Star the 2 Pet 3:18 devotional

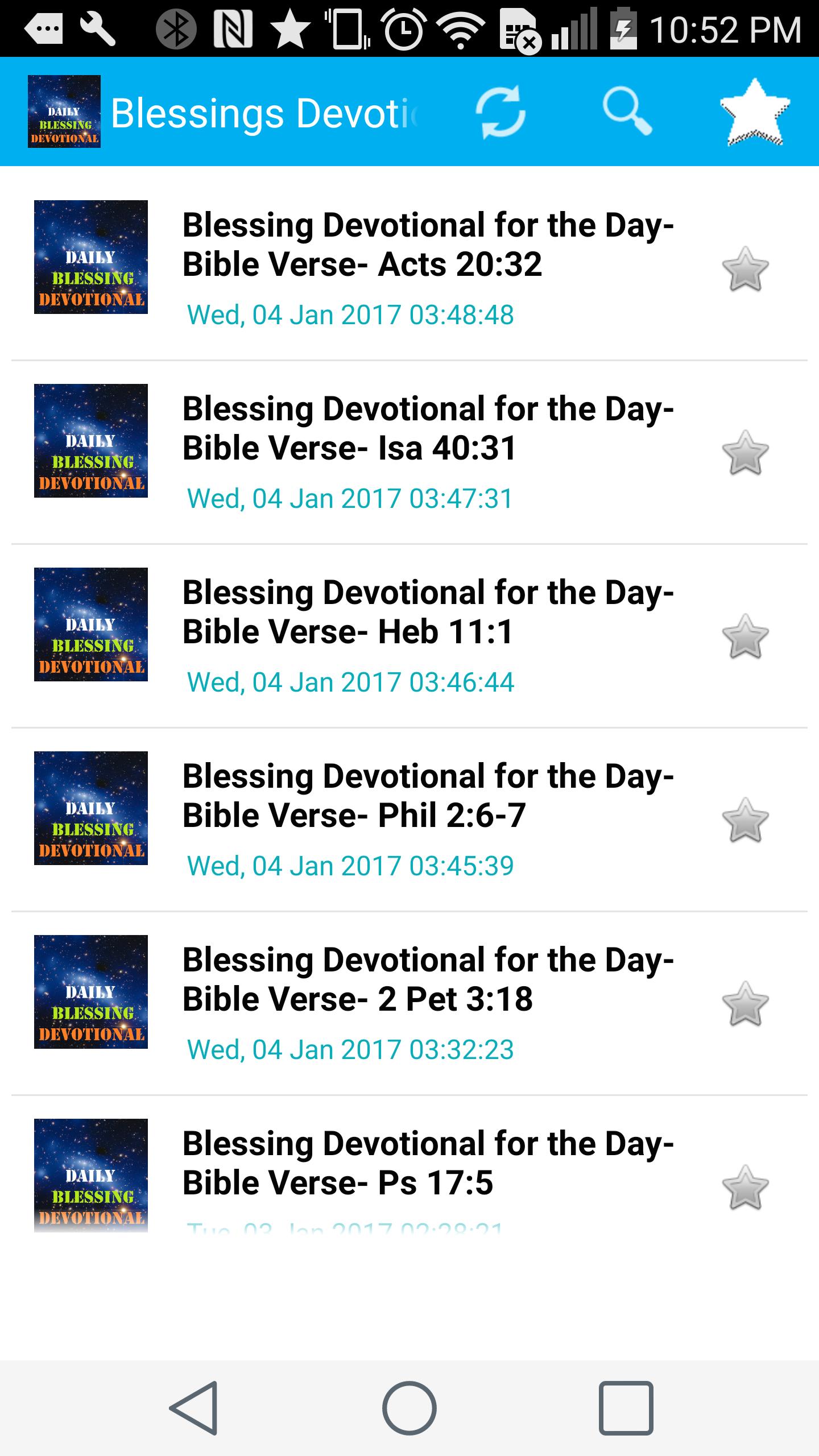745,1004
